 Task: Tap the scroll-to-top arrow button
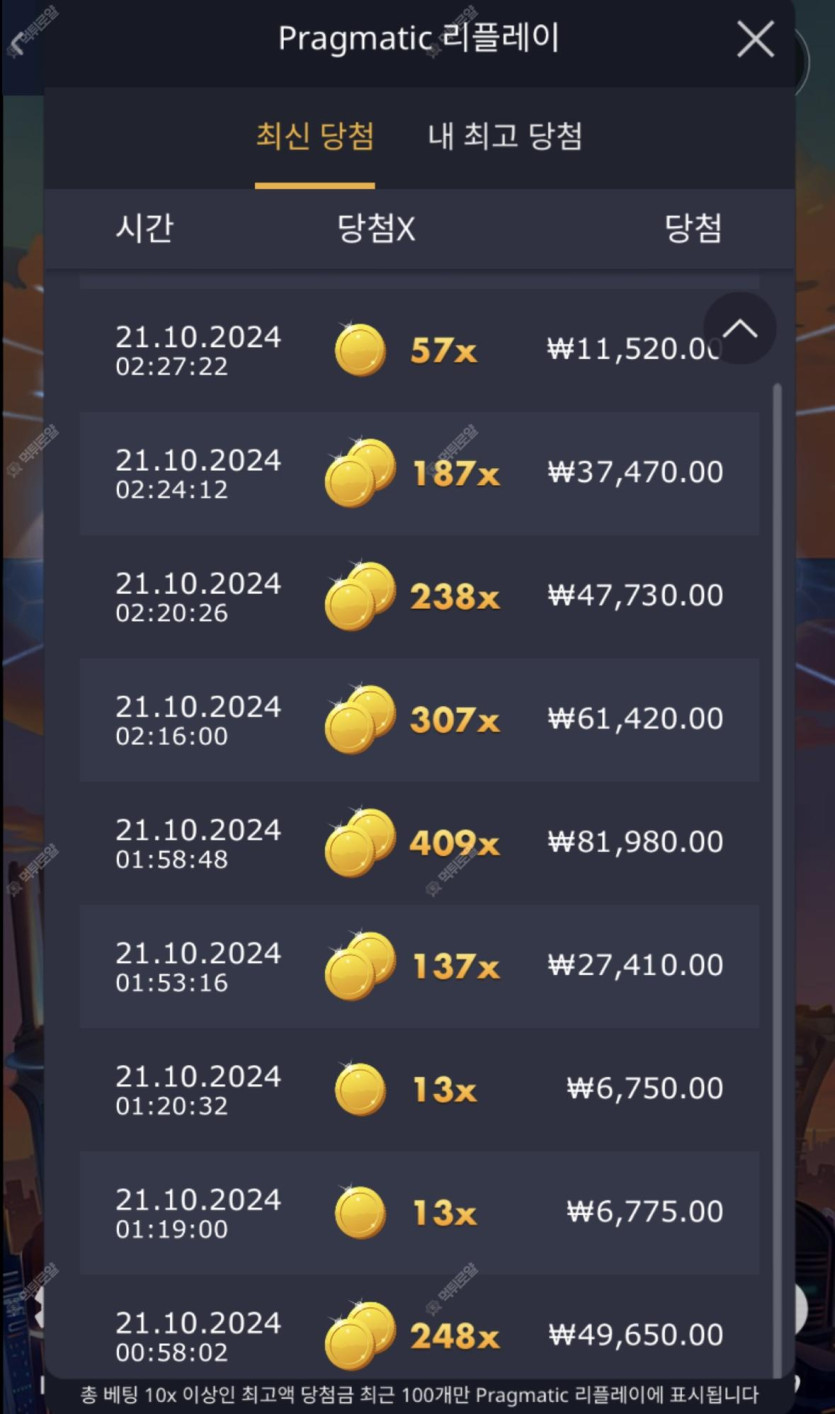tap(740, 328)
